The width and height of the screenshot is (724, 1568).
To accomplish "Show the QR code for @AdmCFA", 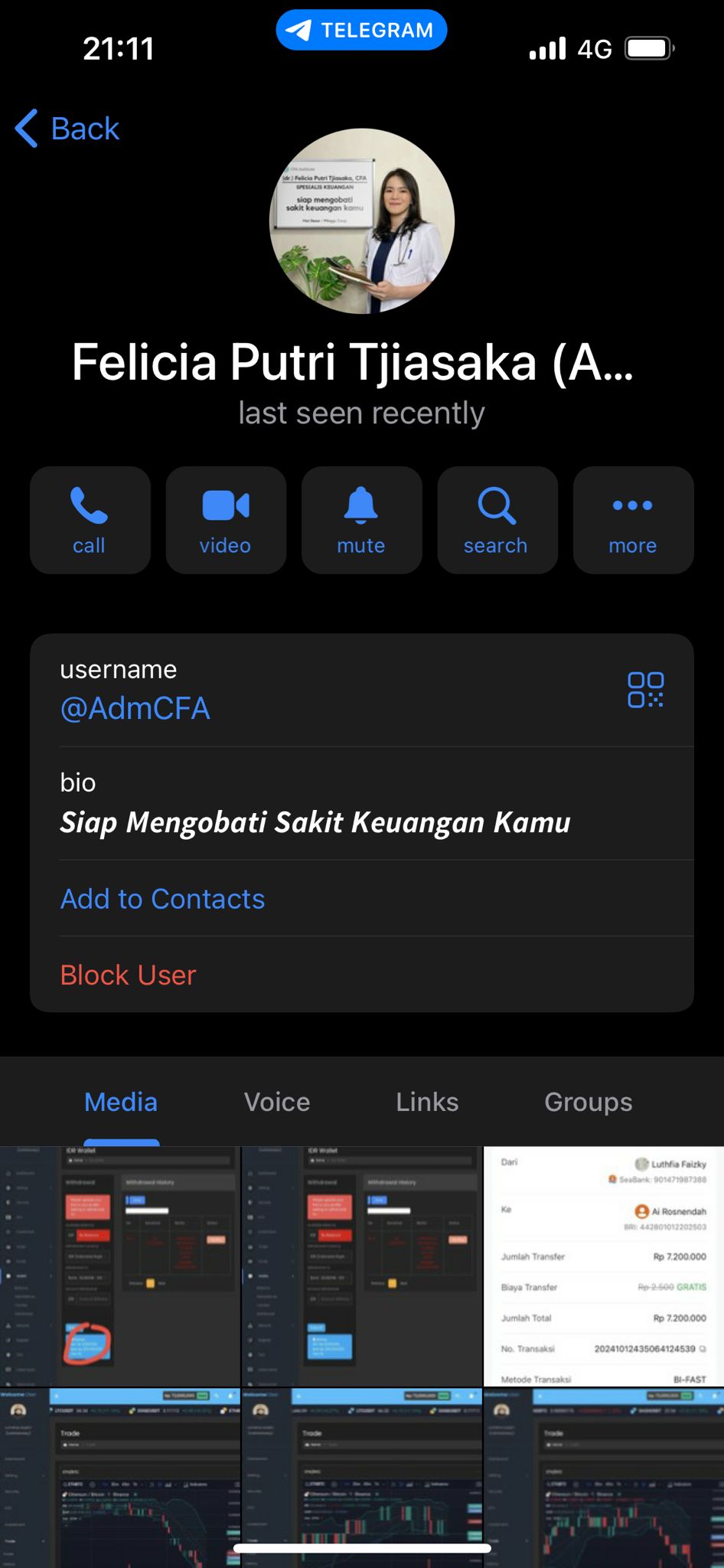I will coord(645,690).
